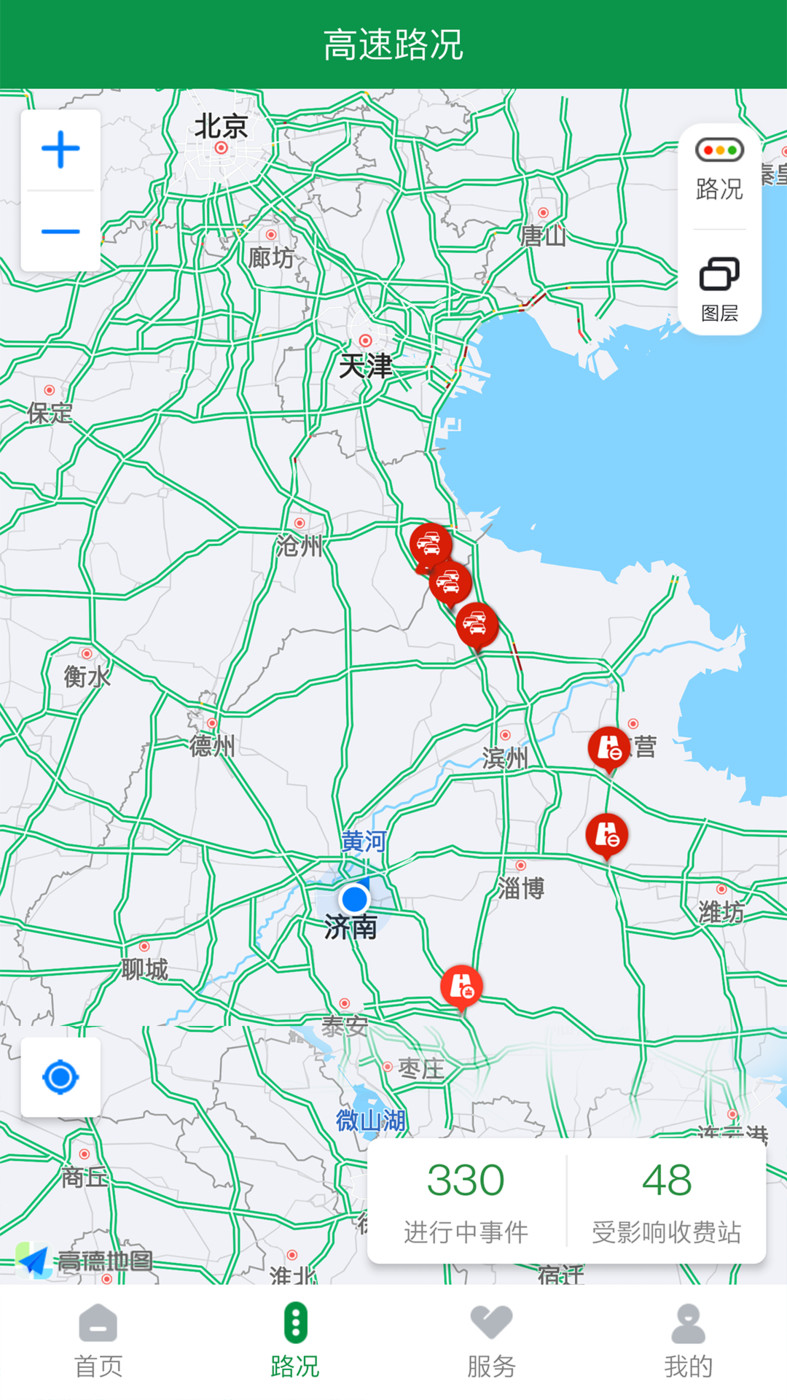Viewport: 787px width, 1400px height.
Task: Zoom in with the plus button
Action: [61, 148]
